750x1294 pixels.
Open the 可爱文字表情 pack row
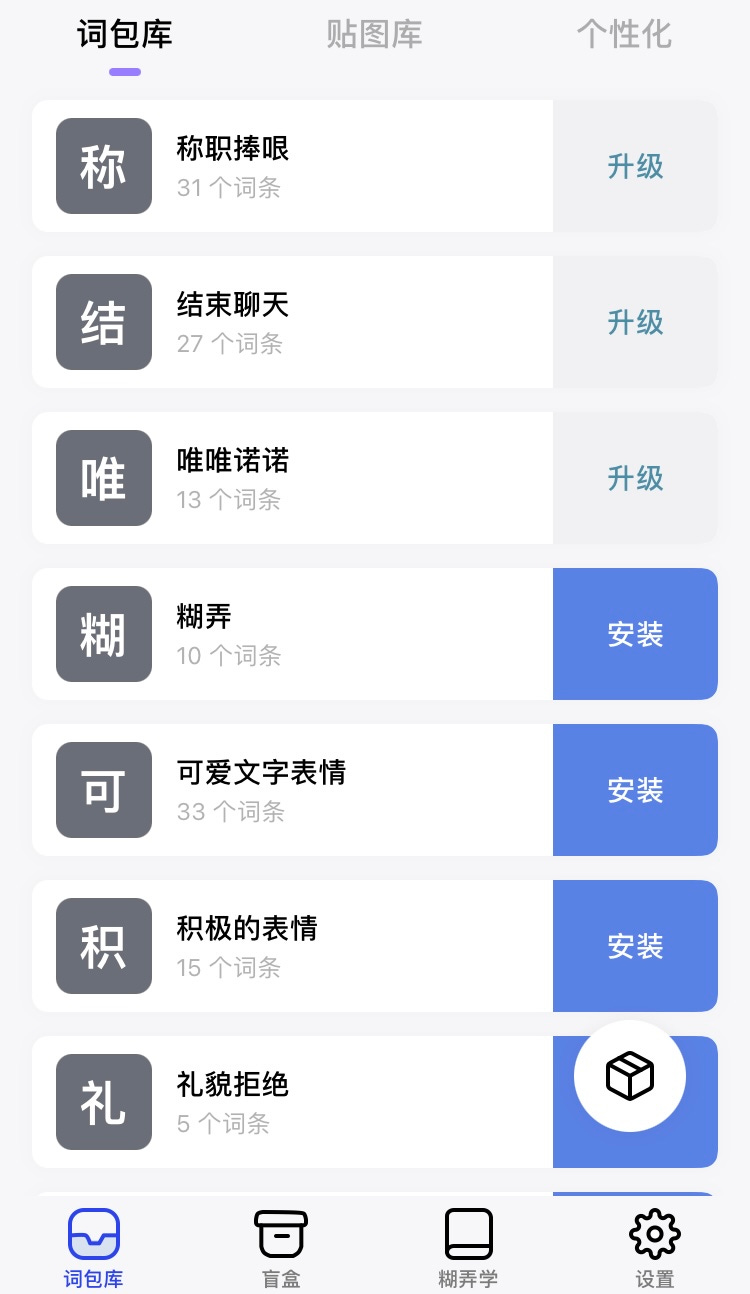(x=300, y=790)
